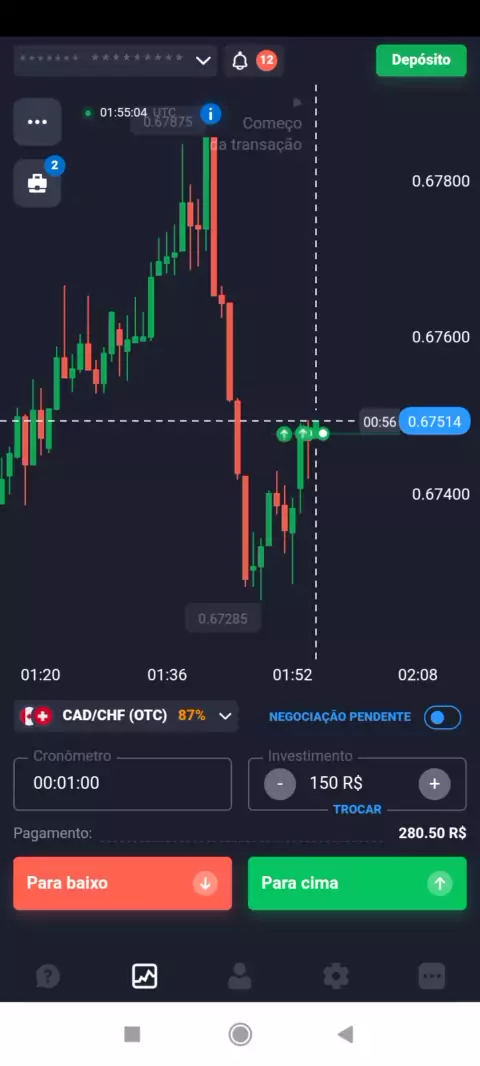Open the help tab
The image size is (480, 1066).
click(48, 977)
